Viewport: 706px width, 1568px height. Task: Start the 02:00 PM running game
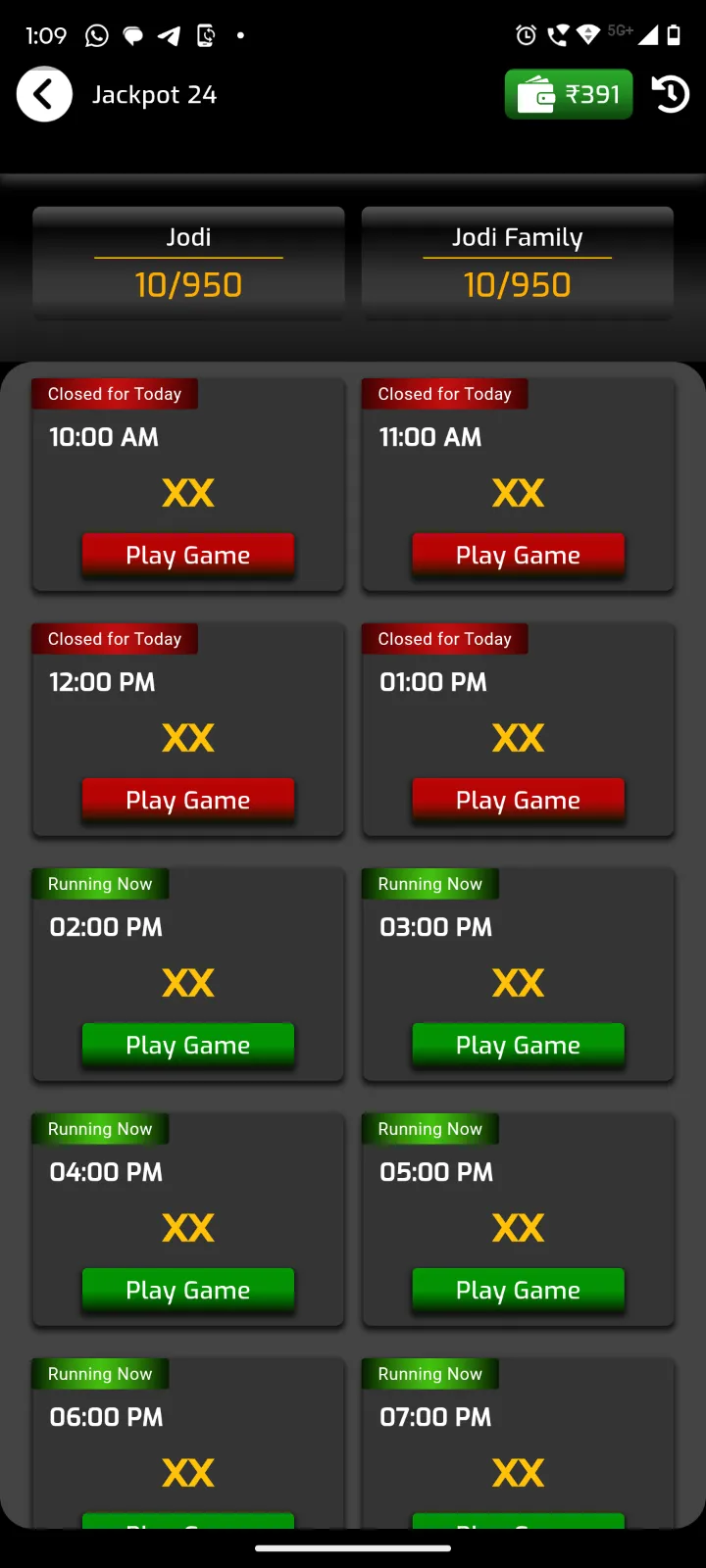pos(188,1045)
